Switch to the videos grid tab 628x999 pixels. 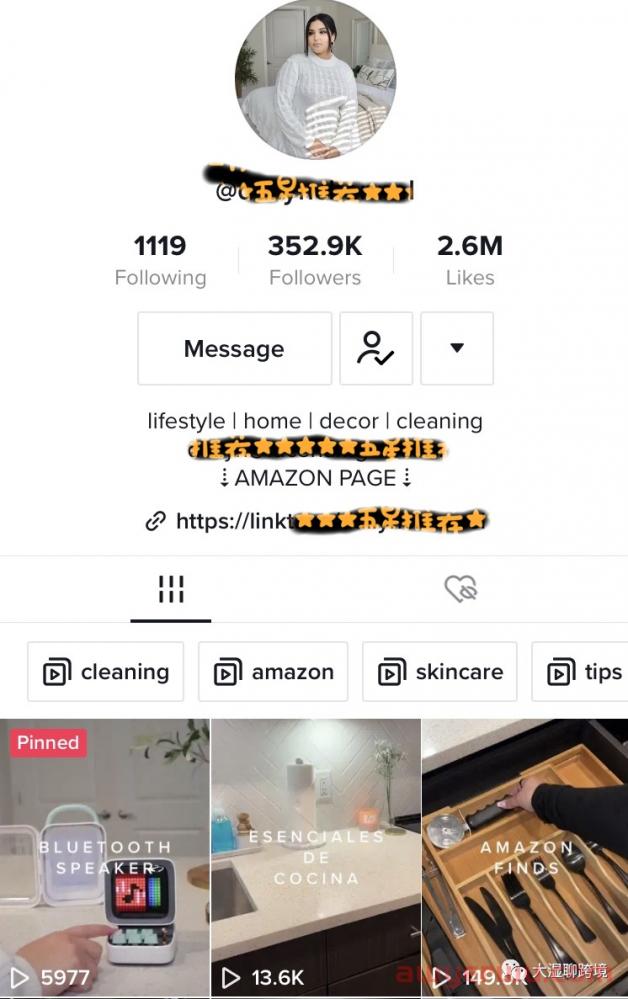click(171, 590)
